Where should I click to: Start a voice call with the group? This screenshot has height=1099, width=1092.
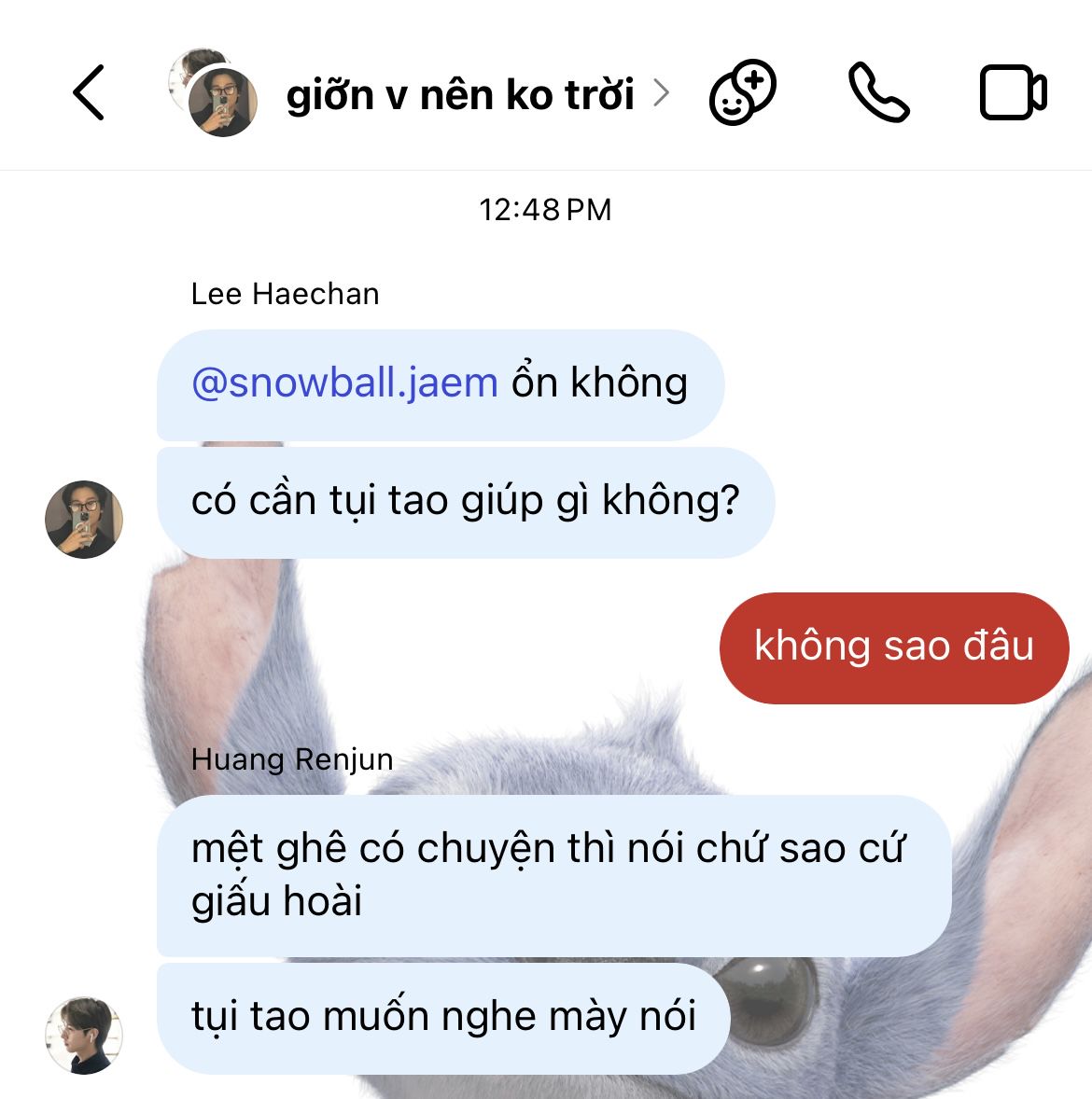coord(877,92)
